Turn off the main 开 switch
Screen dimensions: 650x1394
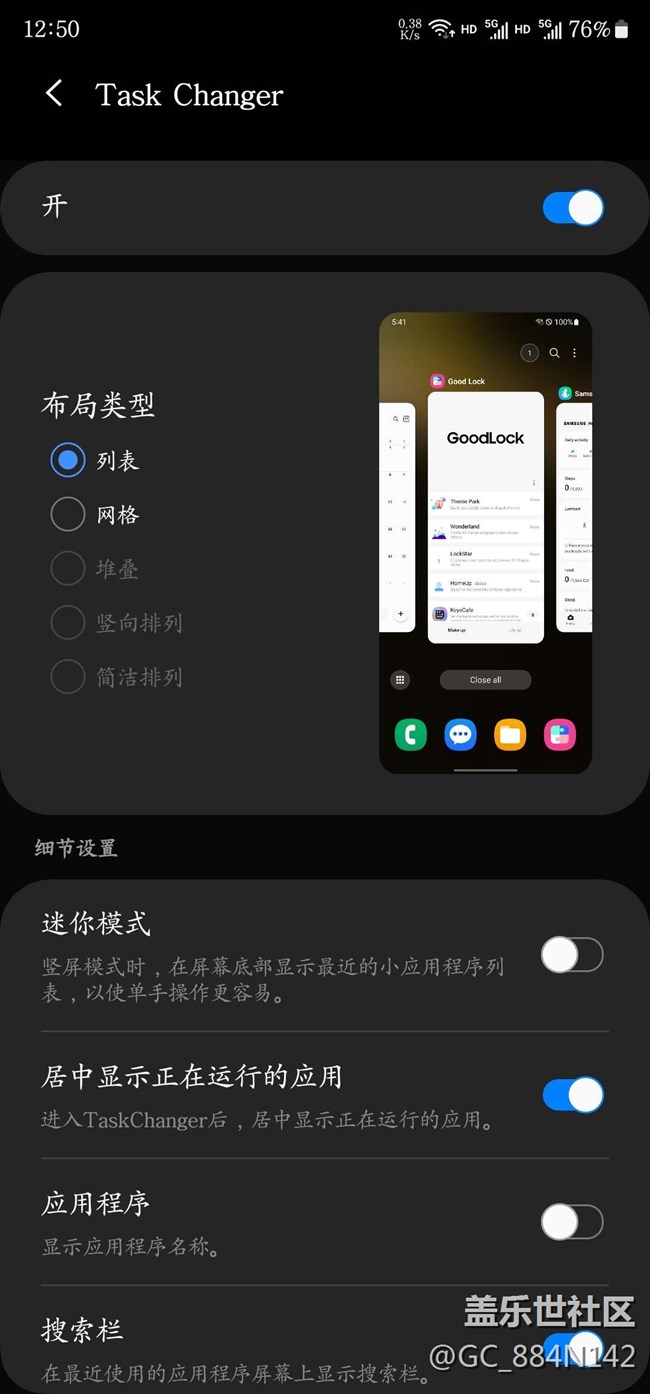(572, 208)
